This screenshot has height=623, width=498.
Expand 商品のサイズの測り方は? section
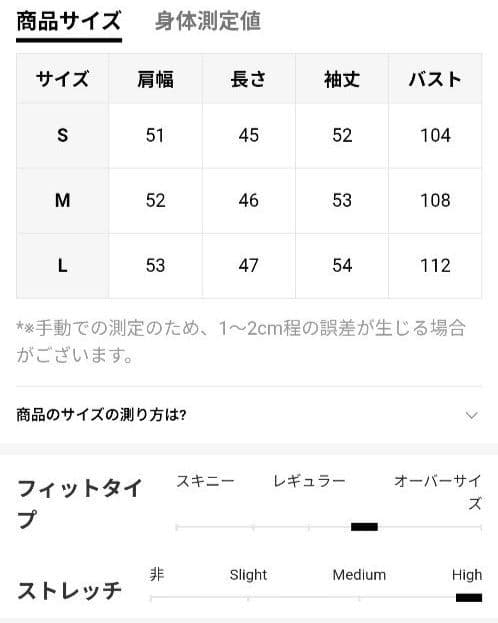249,415
